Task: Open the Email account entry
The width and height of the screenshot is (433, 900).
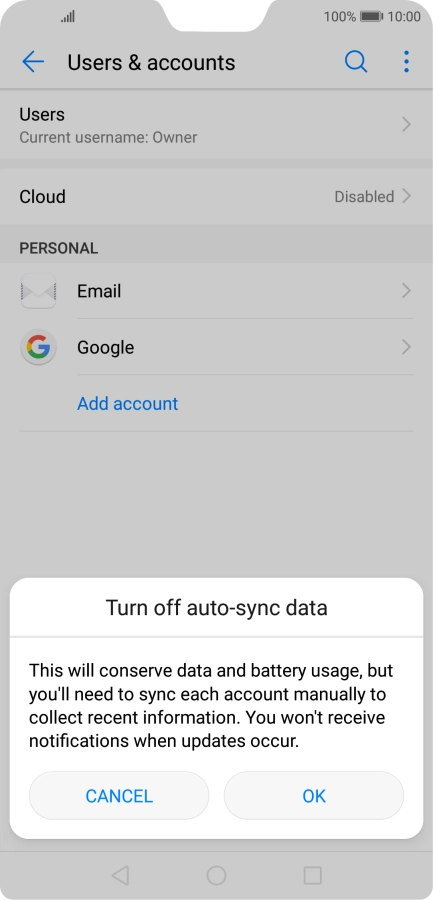Action: point(216,291)
